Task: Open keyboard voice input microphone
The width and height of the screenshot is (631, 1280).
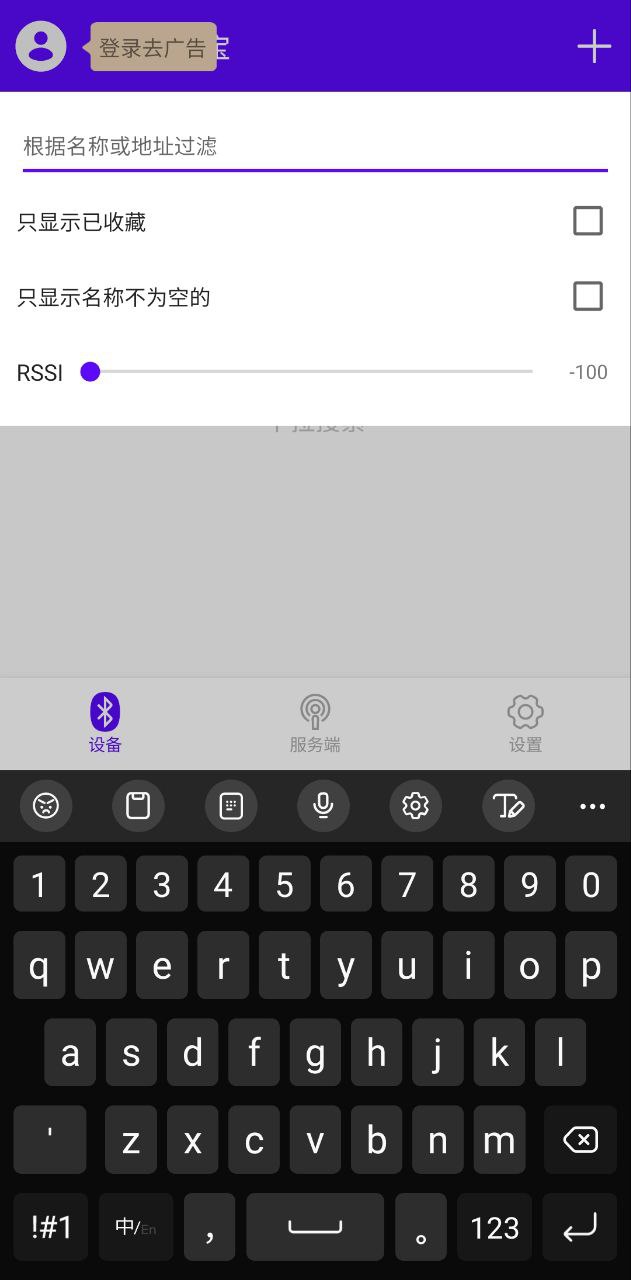Action: tap(323, 806)
